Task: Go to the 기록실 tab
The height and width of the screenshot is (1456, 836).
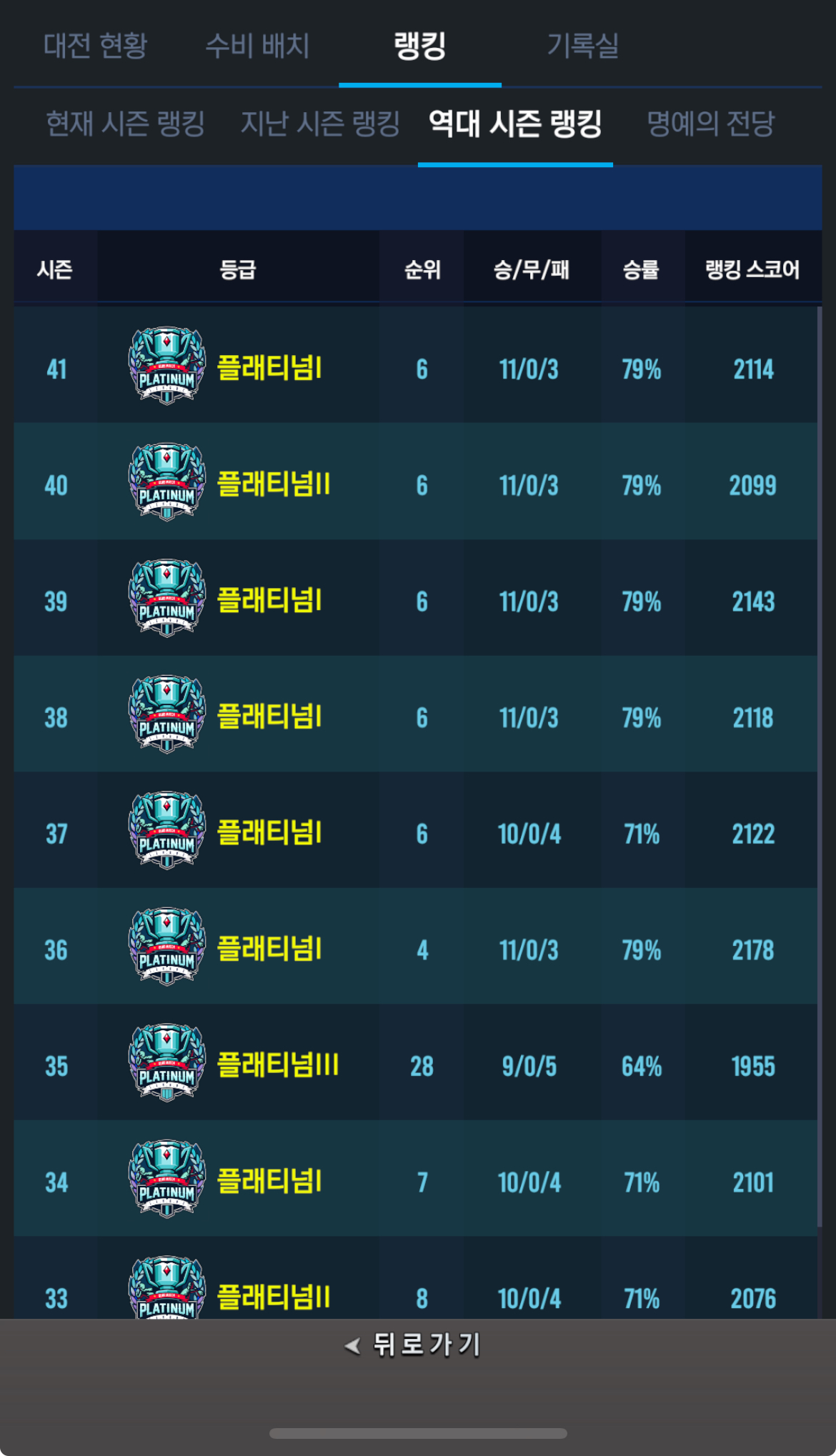Action: [583, 46]
